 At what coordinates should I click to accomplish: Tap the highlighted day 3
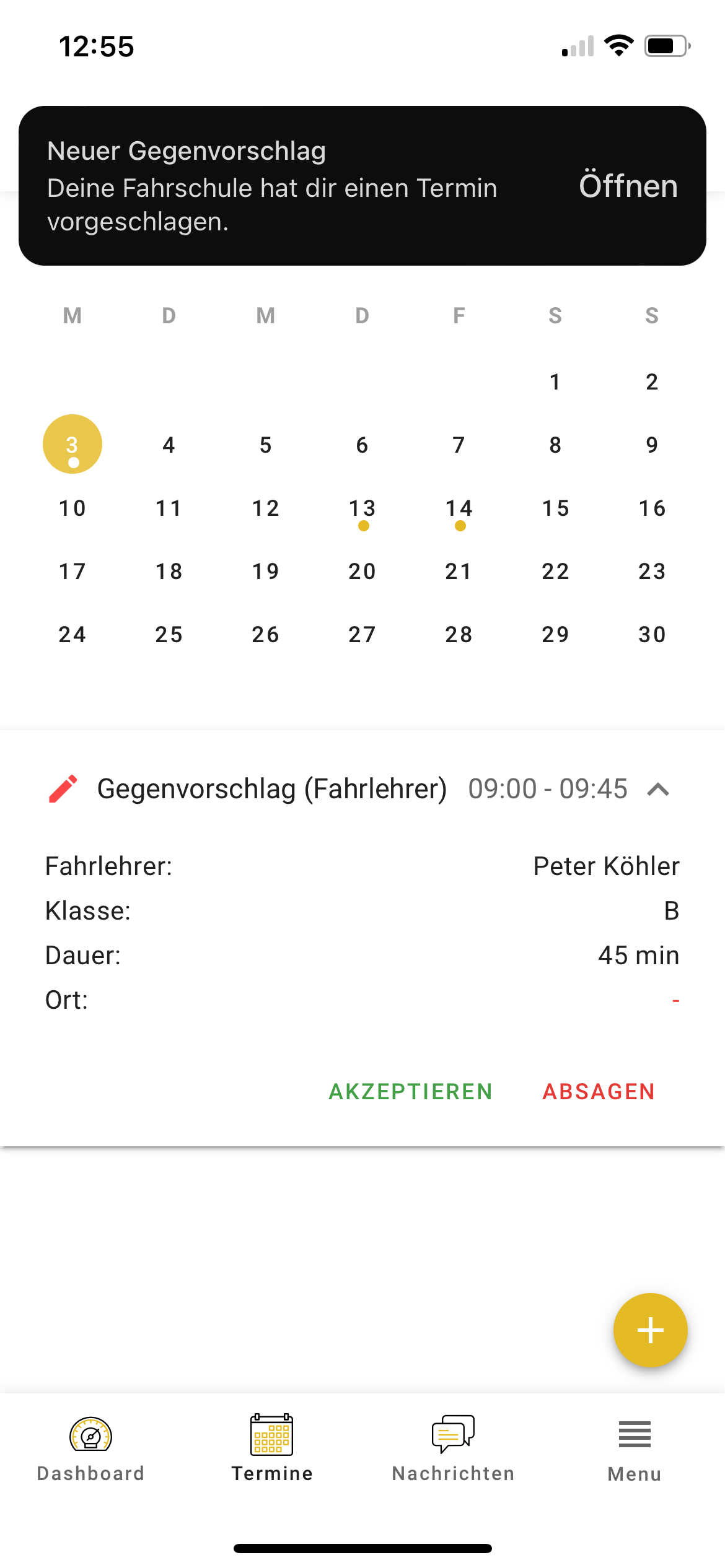point(72,445)
